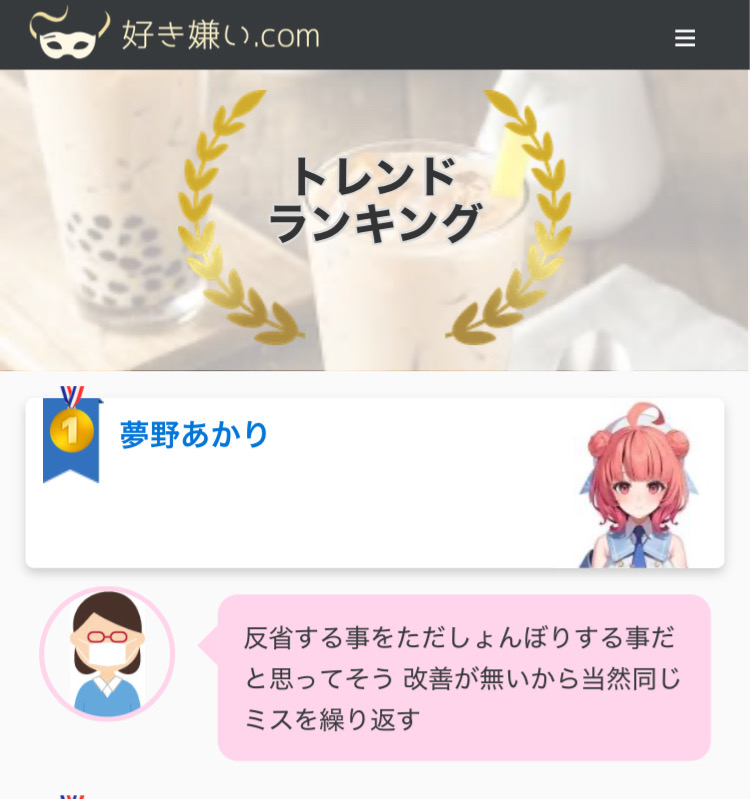Open the rank 1 夢野あかり card
This screenshot has height=799, width=750.
[x=374, y=482]
